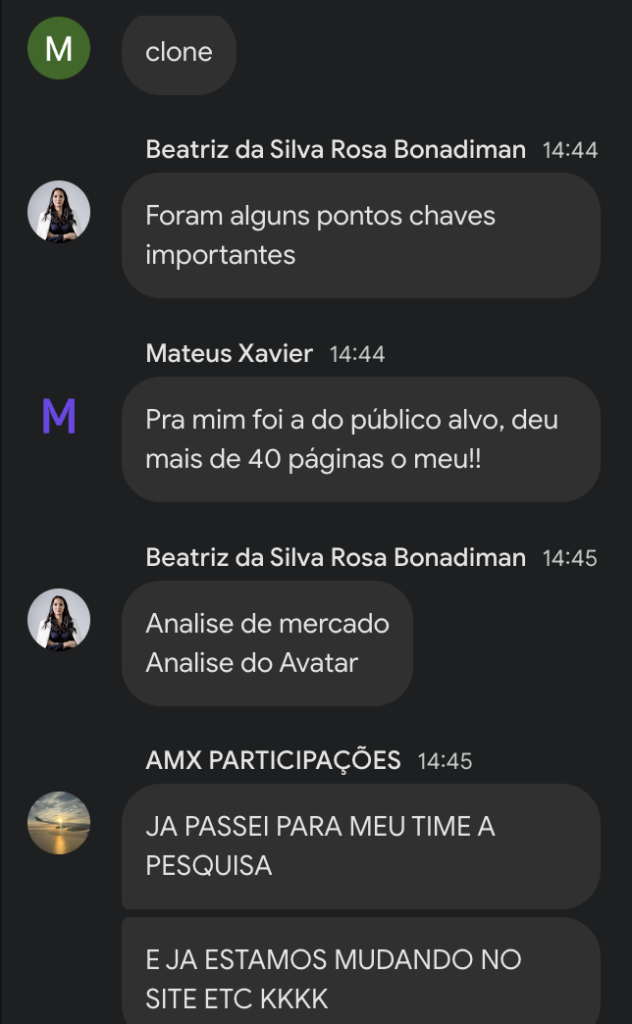View AMX PARTICIPAÇÕES profile avatar

[59, 823]
